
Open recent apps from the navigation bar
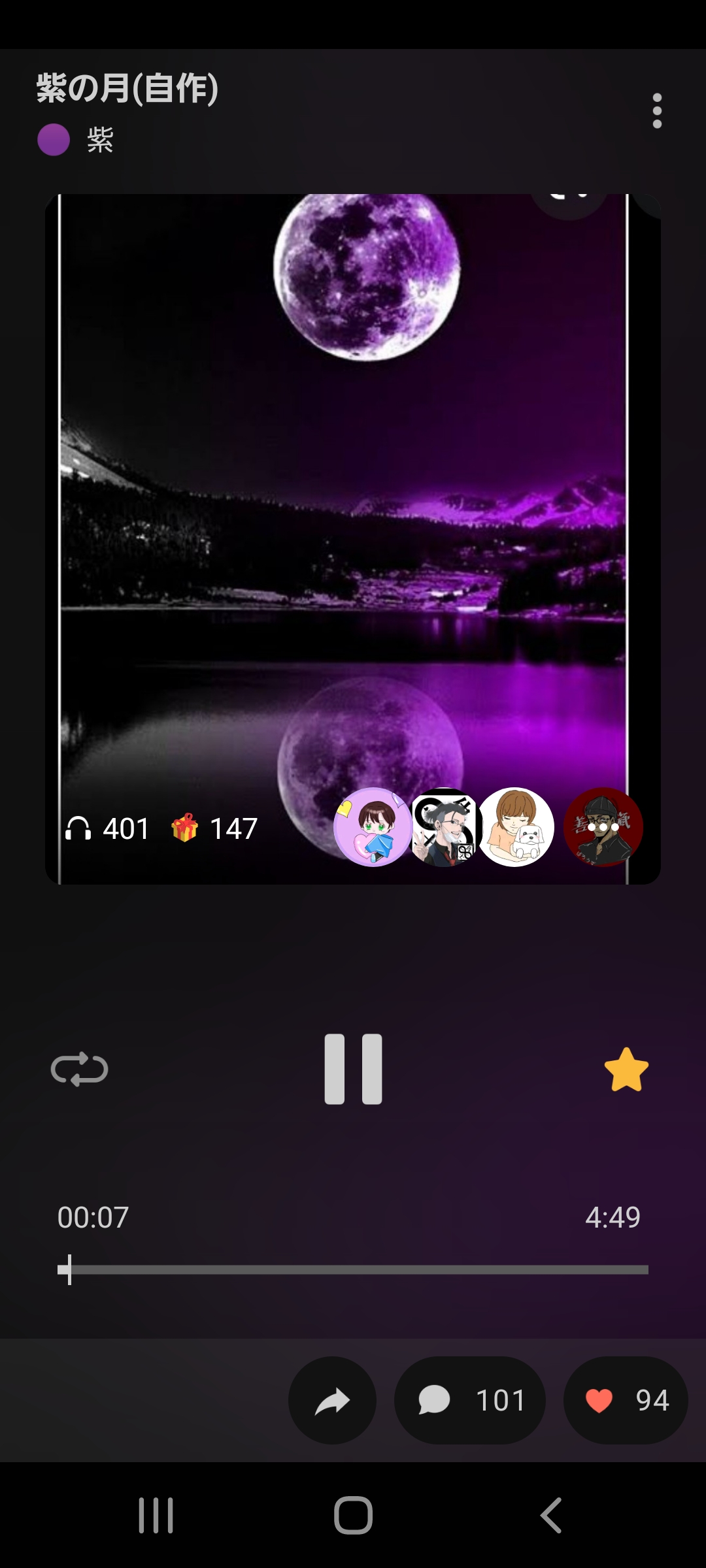pyautogui.click(x=156, y=1515)
